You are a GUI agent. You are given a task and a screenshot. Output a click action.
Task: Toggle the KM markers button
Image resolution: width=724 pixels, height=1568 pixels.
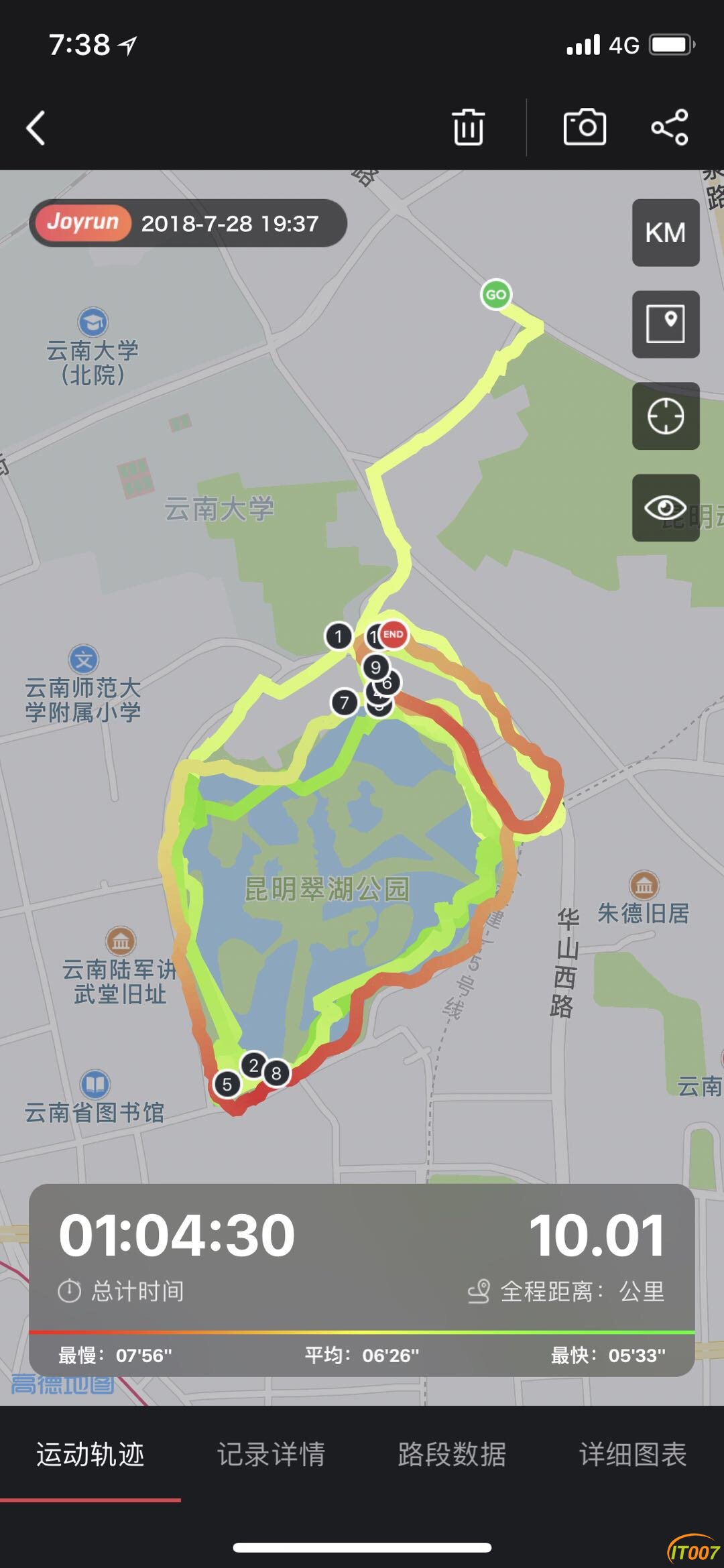[x=665, y=233]
